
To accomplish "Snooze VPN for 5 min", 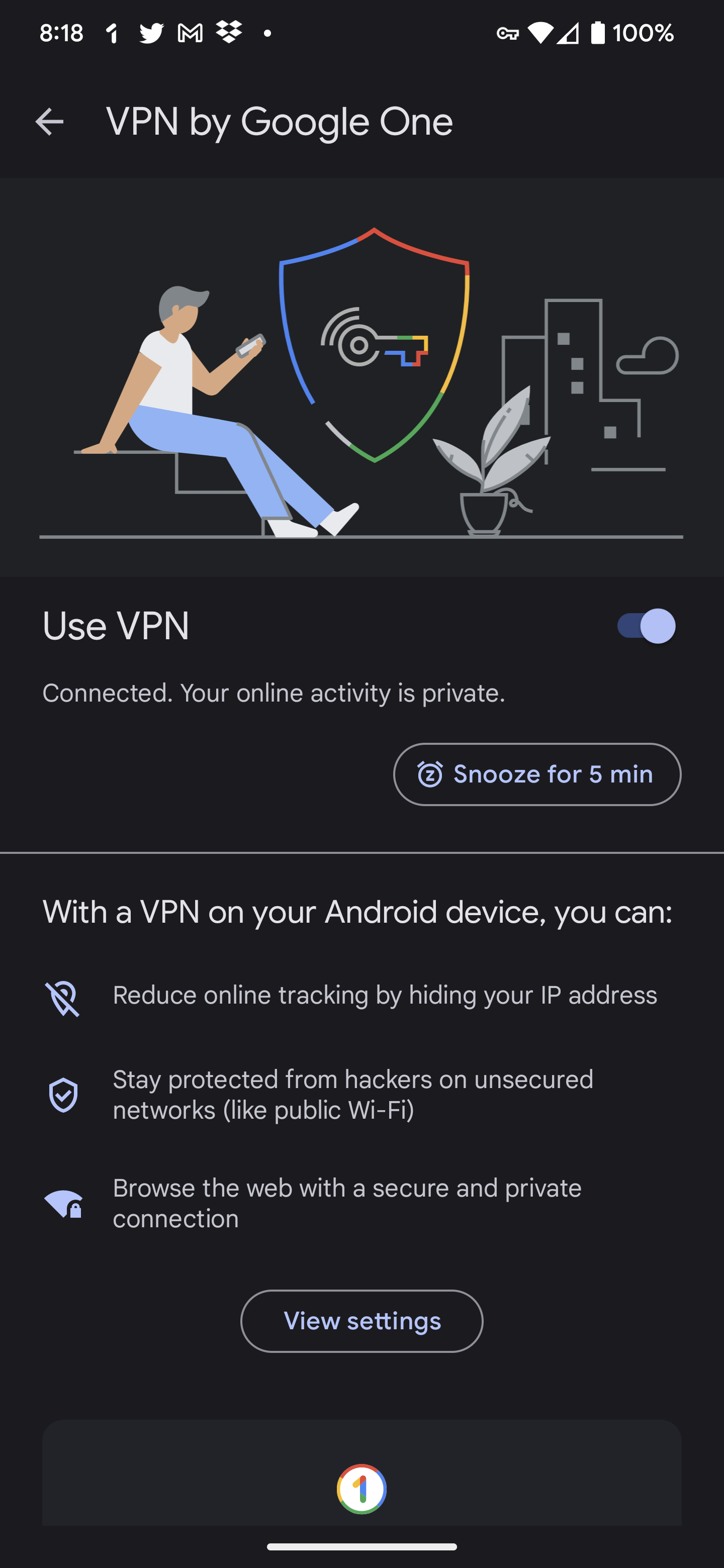I will [536, 774].
